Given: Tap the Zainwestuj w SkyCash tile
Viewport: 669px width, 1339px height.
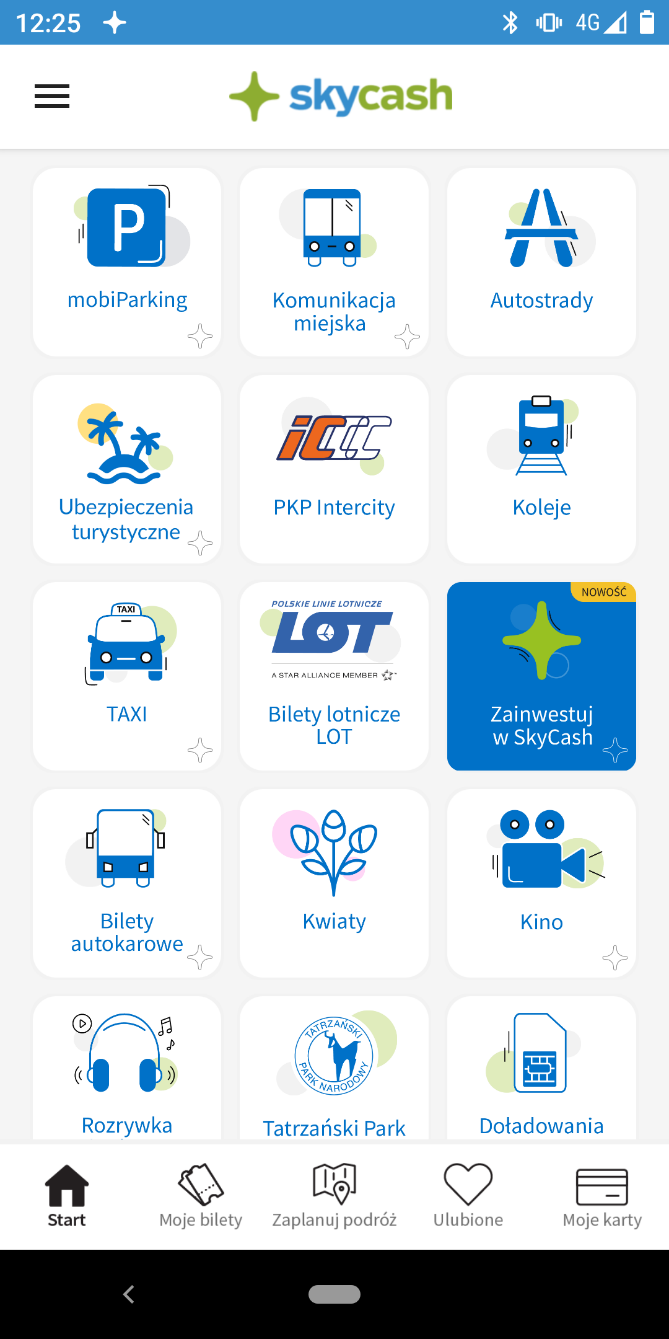Looking at the screenshot, I should [x=541, y=676].
